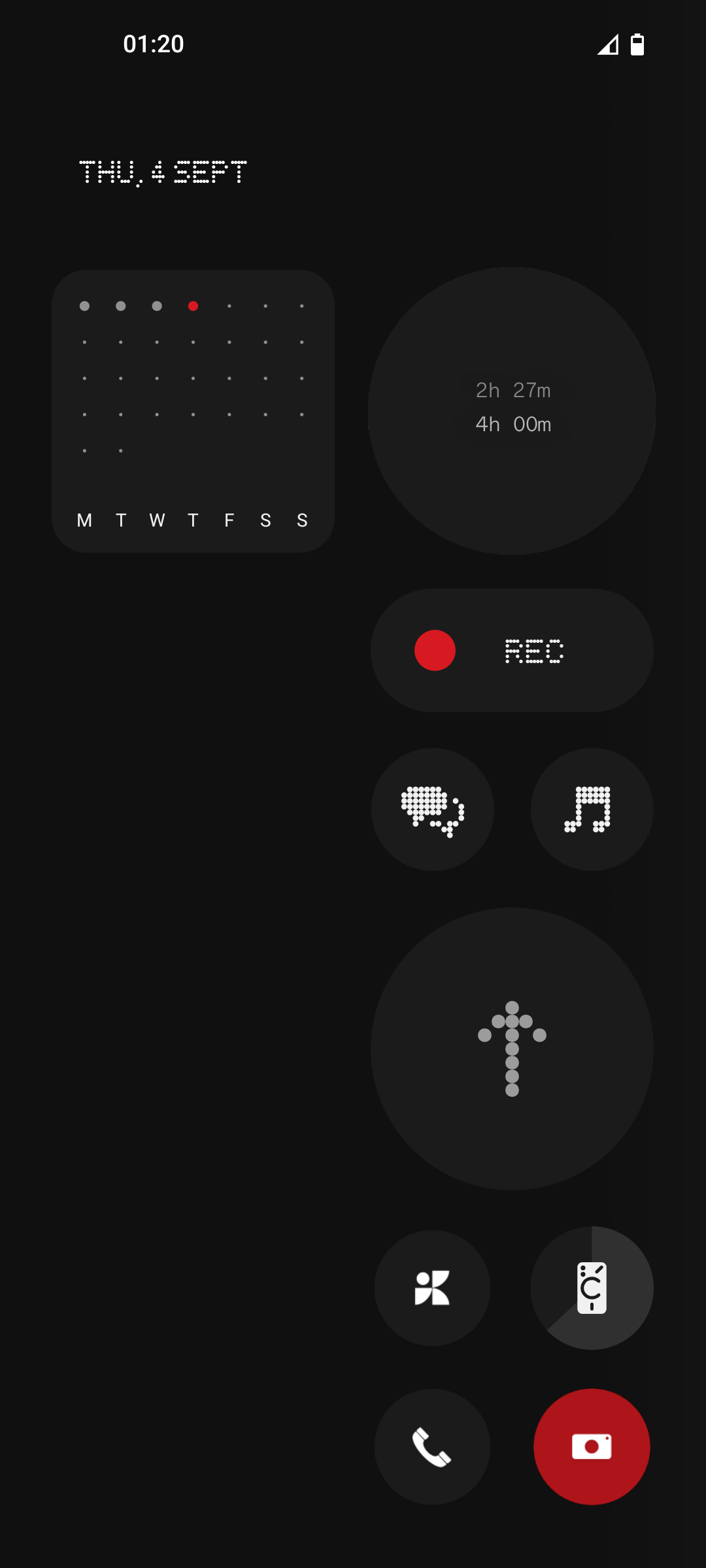Tap the THU, 4 SEPT date widget

(x=163, y=172)
